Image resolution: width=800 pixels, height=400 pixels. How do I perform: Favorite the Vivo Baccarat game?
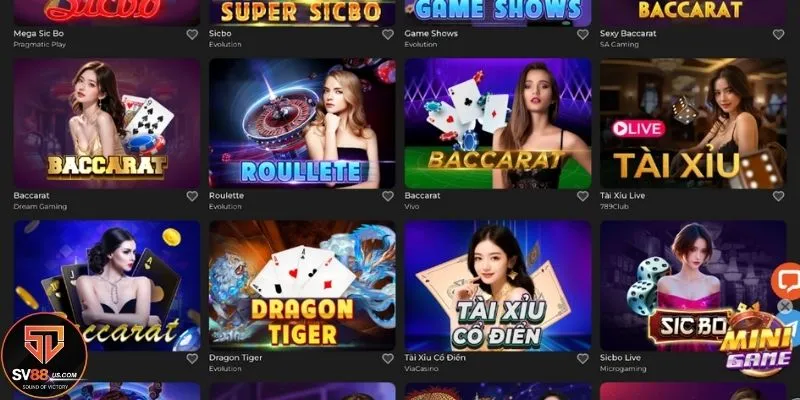coord(583,197)
